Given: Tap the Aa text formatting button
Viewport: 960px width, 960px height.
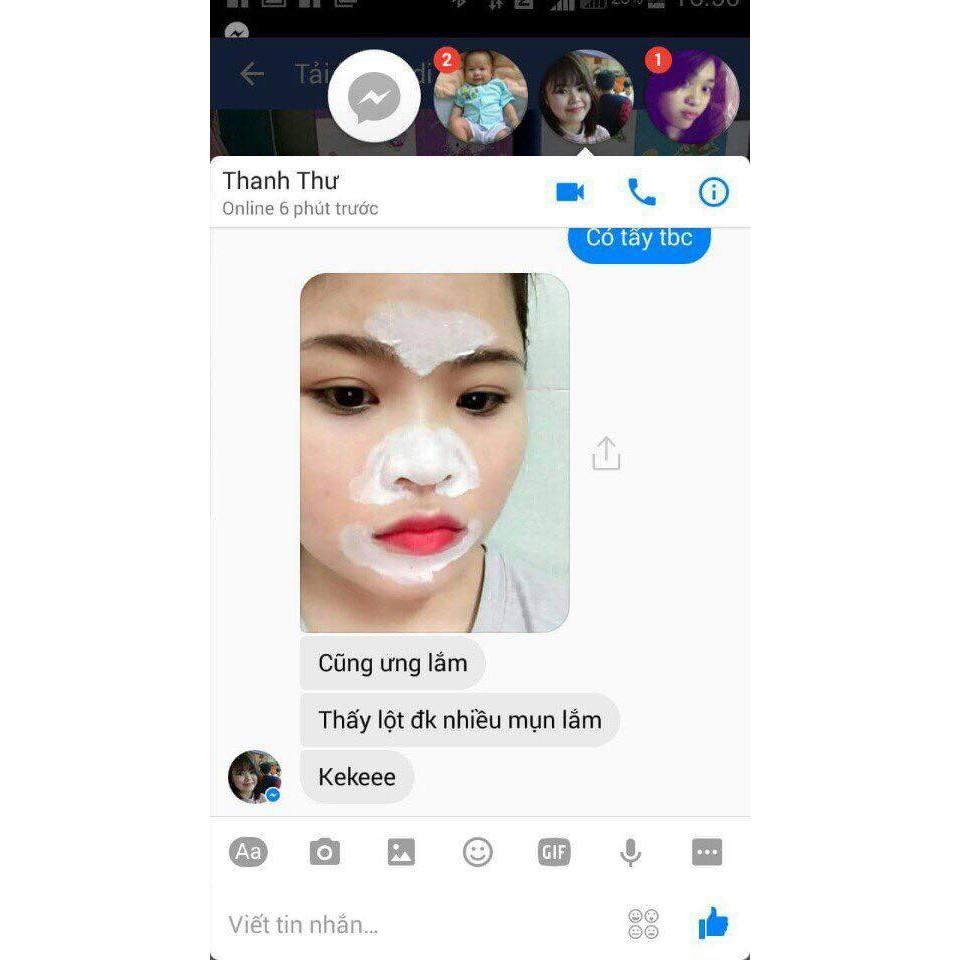Looking at the screenshot, I should [248, 852].
